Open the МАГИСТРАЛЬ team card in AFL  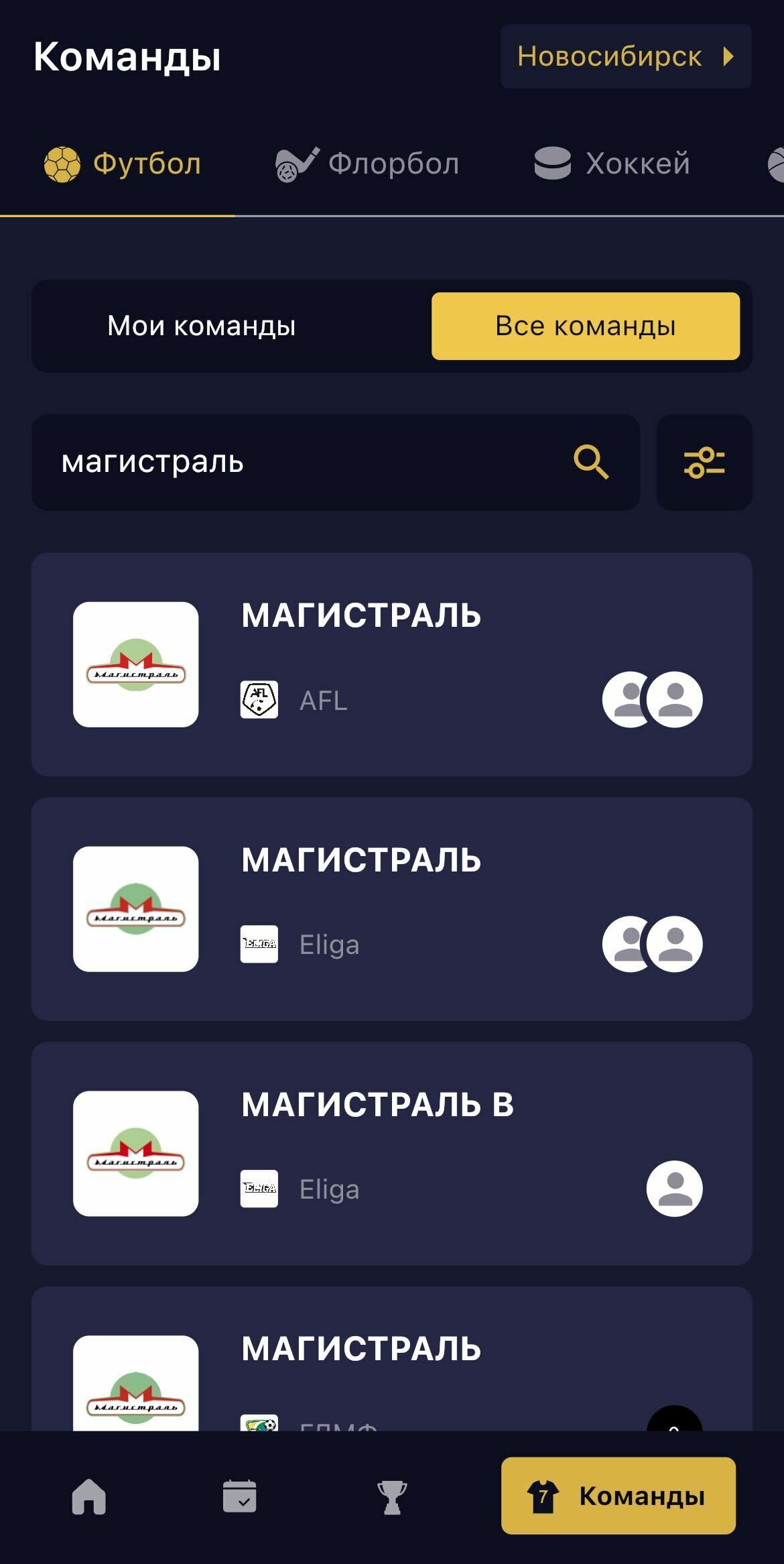click(391, 664)
